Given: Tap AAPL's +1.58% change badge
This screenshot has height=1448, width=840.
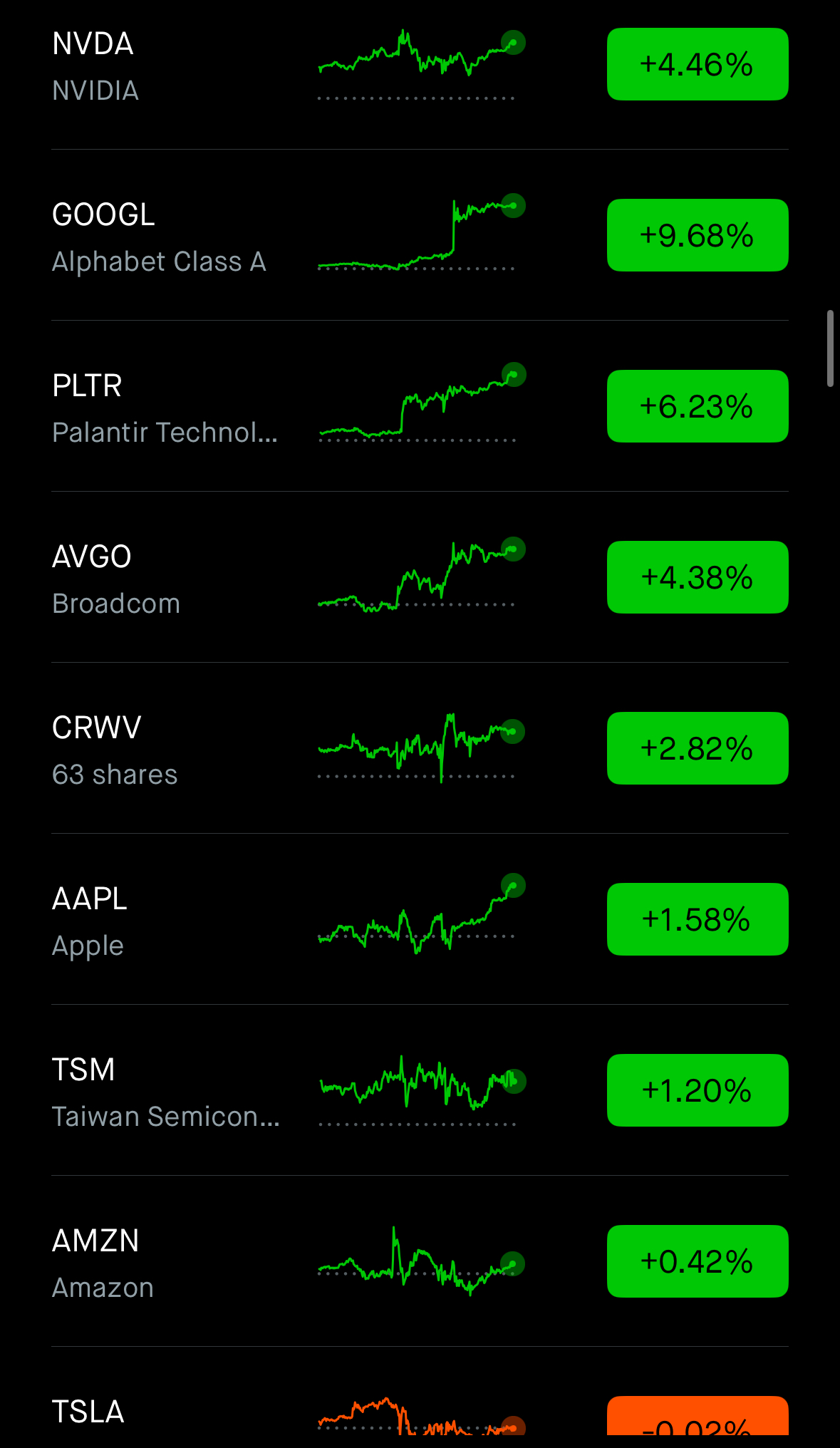Looking at the screenshot, I should point(697,919).
